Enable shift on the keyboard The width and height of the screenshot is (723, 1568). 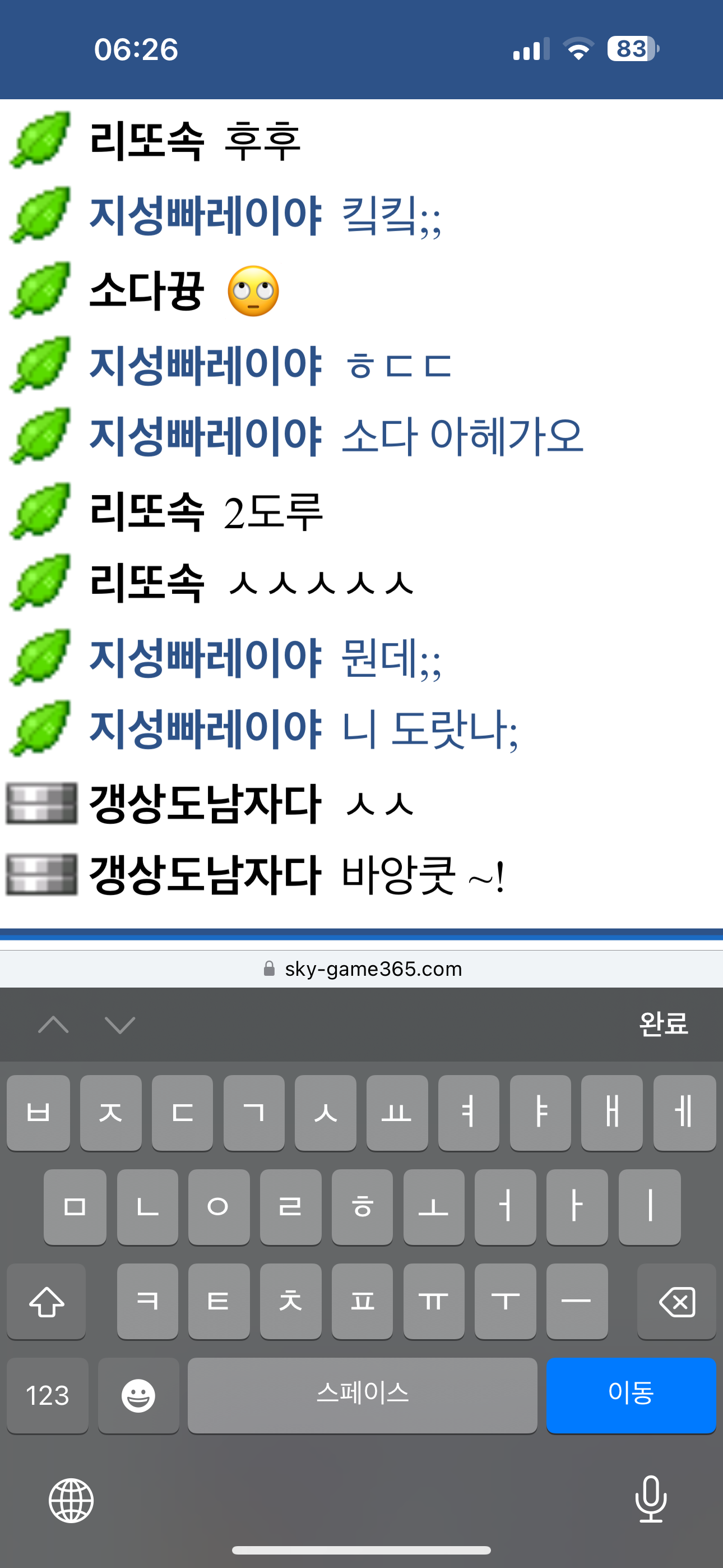click(x=47, y=1302)
